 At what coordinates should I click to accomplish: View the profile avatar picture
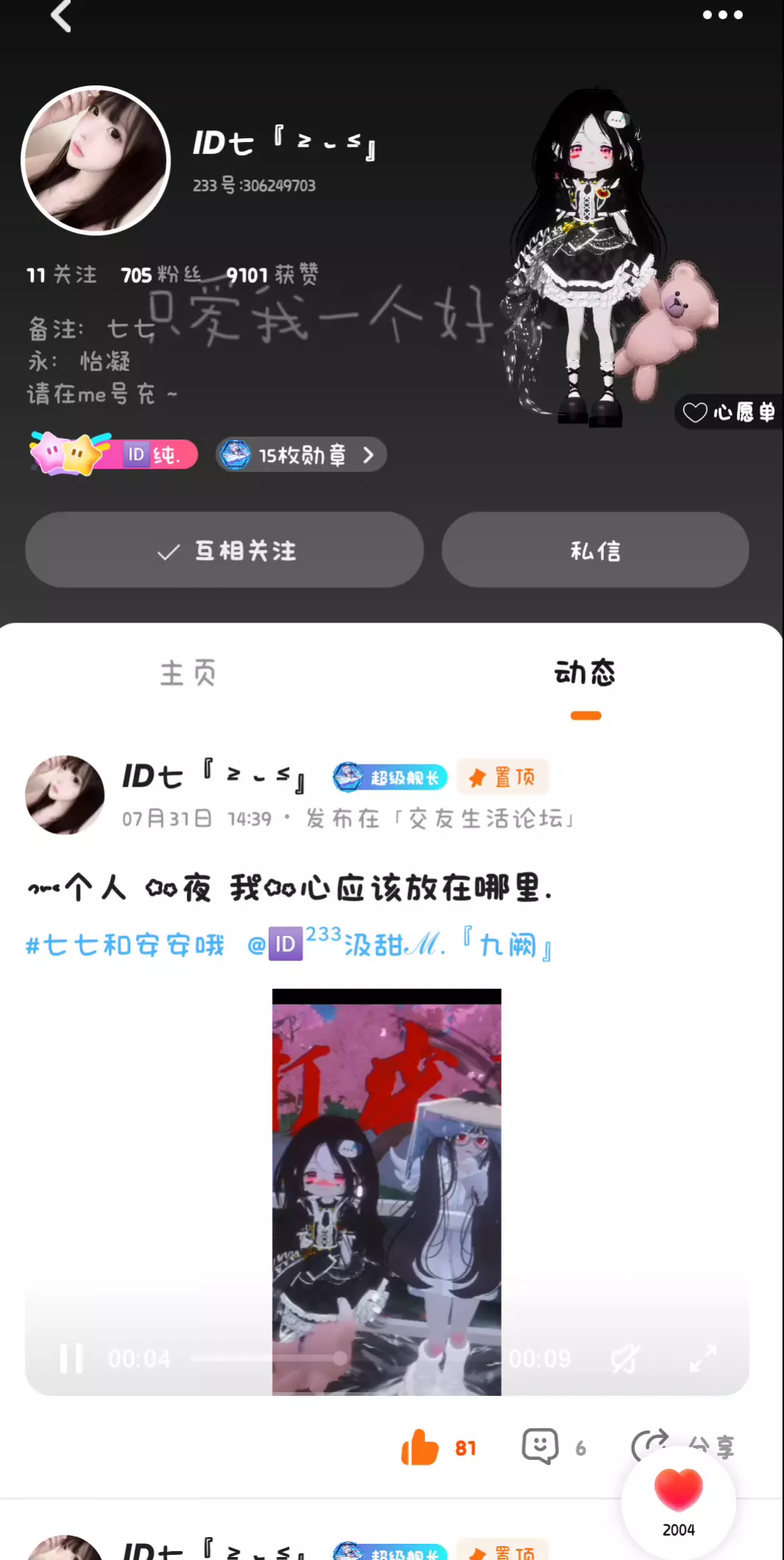(96, 160)
